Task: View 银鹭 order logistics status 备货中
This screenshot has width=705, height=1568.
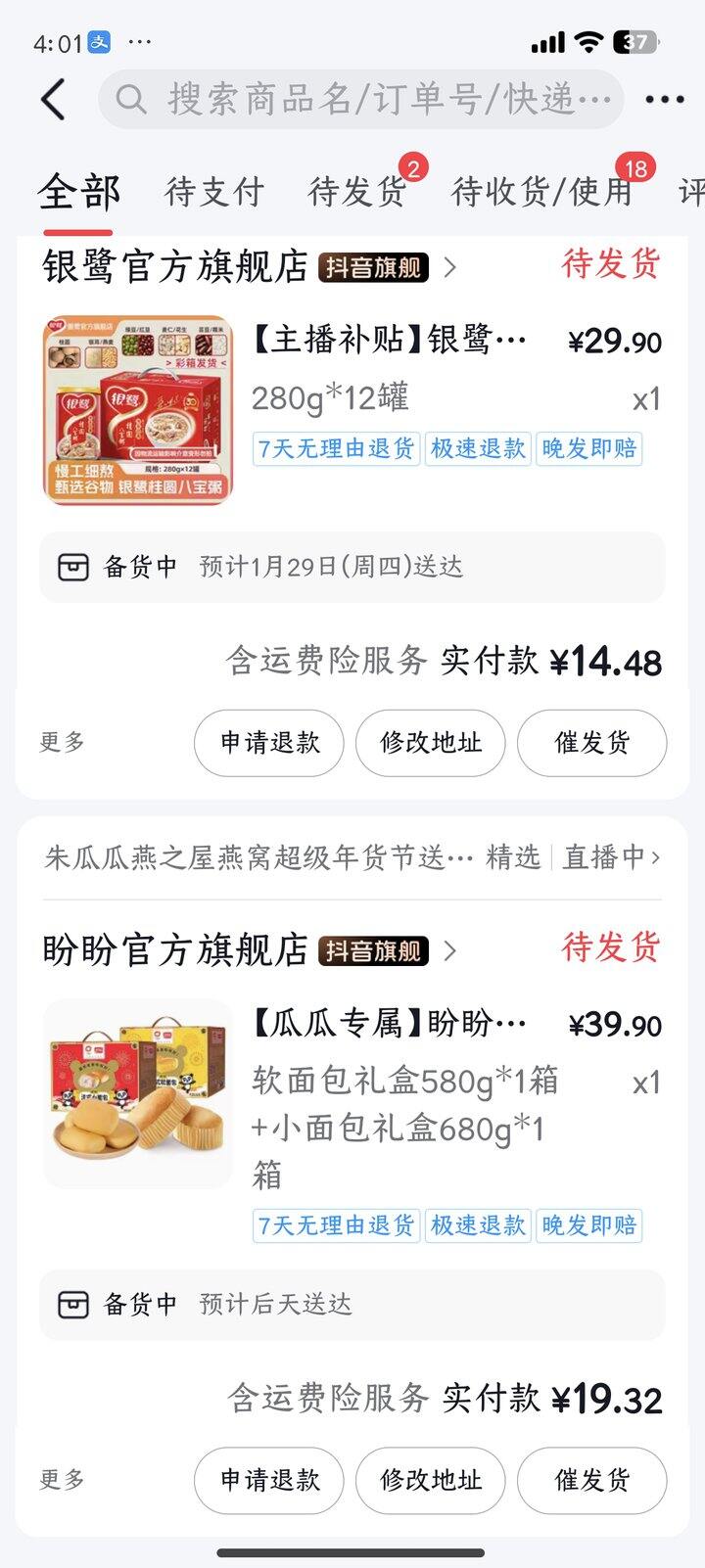Action: 352,567
